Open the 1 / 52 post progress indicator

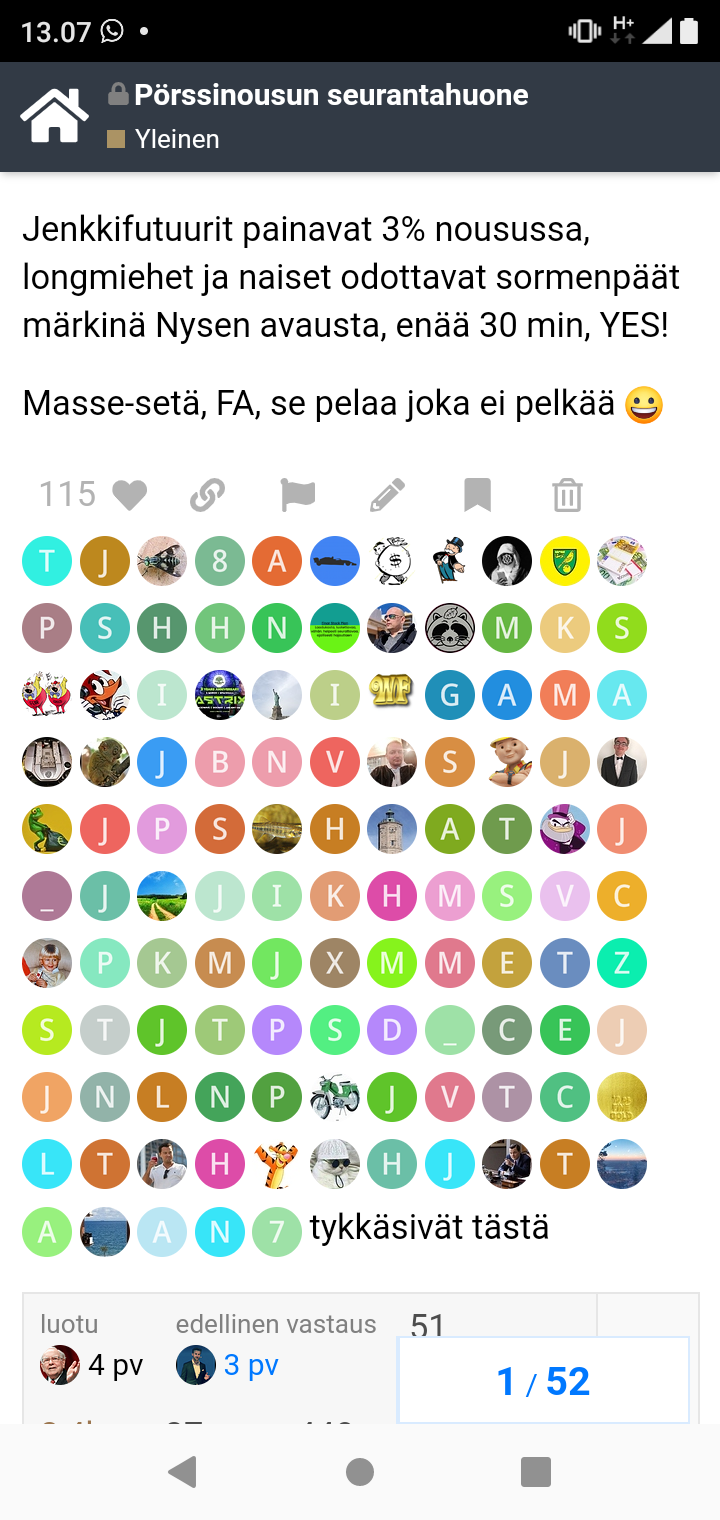[543, 1381]
